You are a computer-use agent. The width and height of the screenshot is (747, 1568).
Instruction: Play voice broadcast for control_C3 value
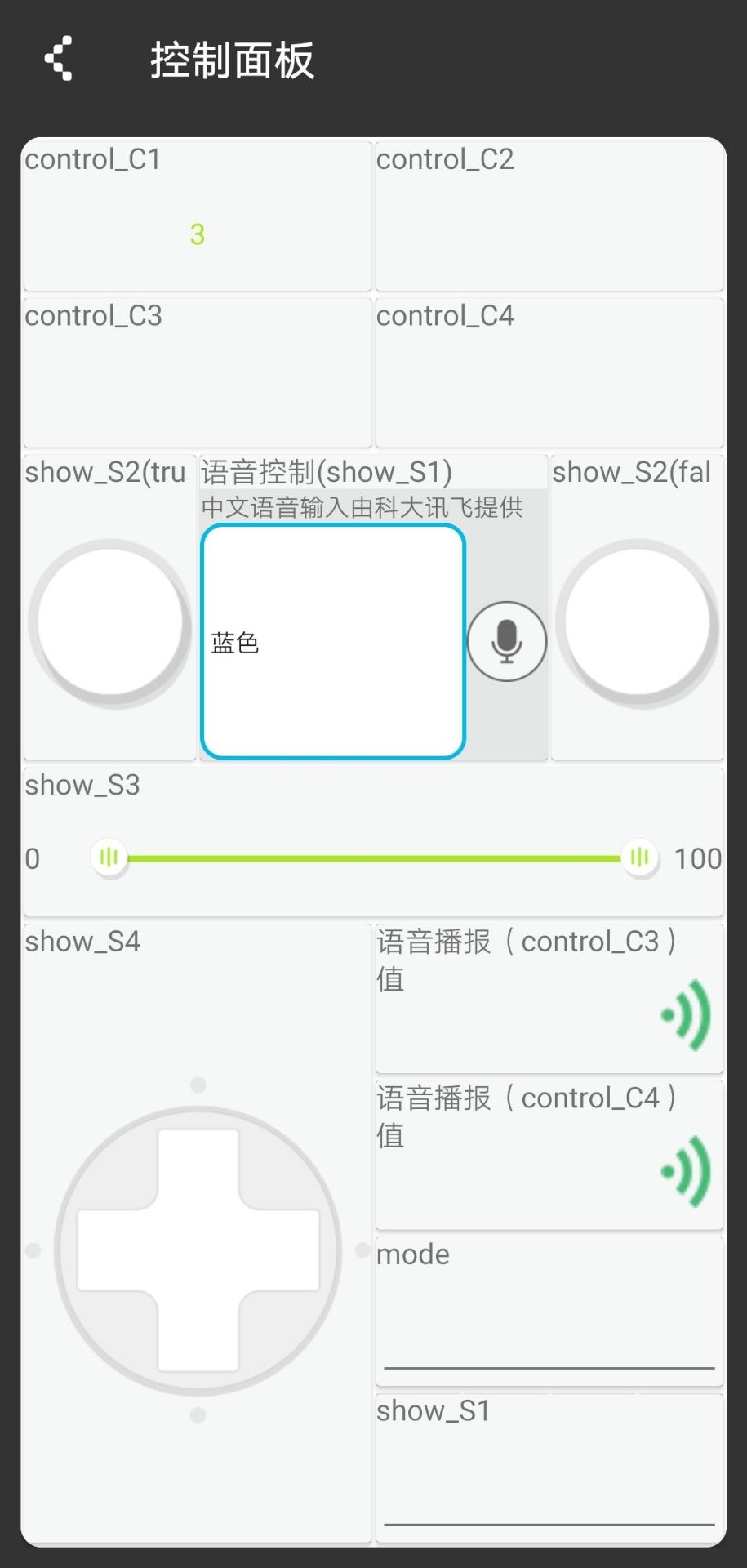coord(687,1015)
